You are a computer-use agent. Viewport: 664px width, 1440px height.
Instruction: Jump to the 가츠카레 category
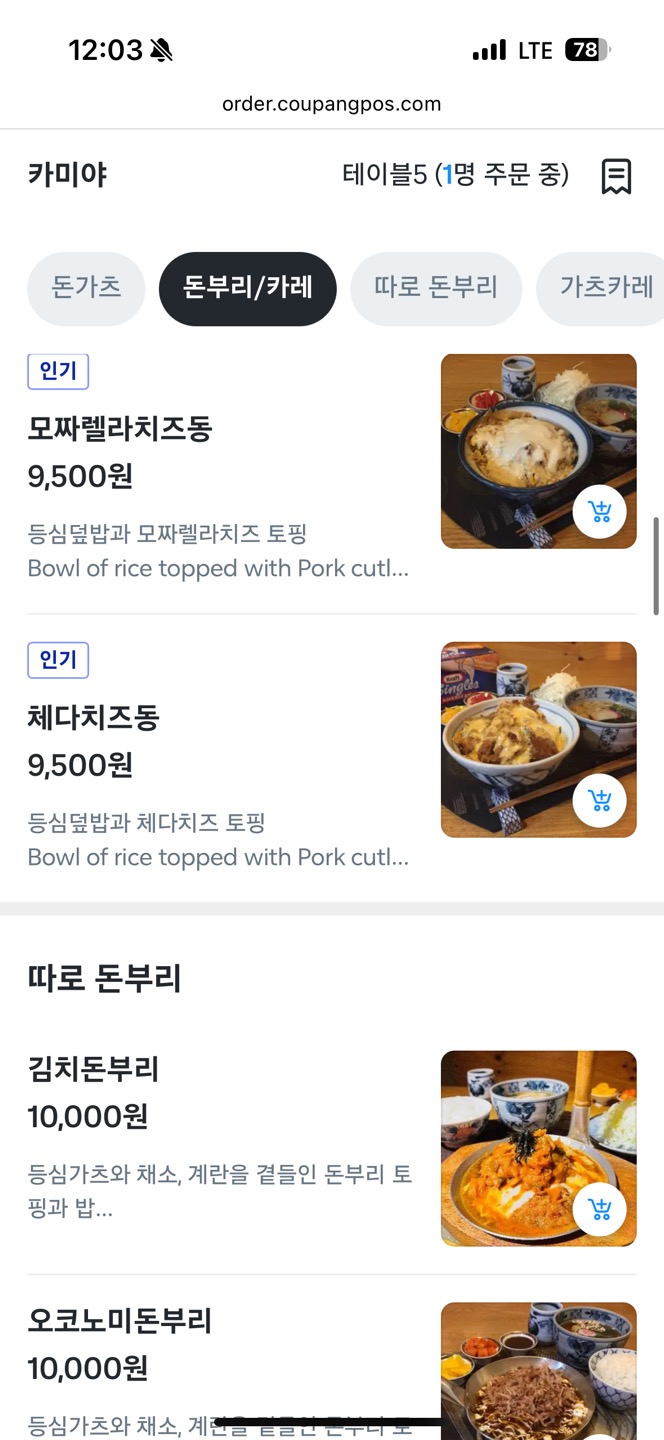pyautogui.click(x=605, y=288)
